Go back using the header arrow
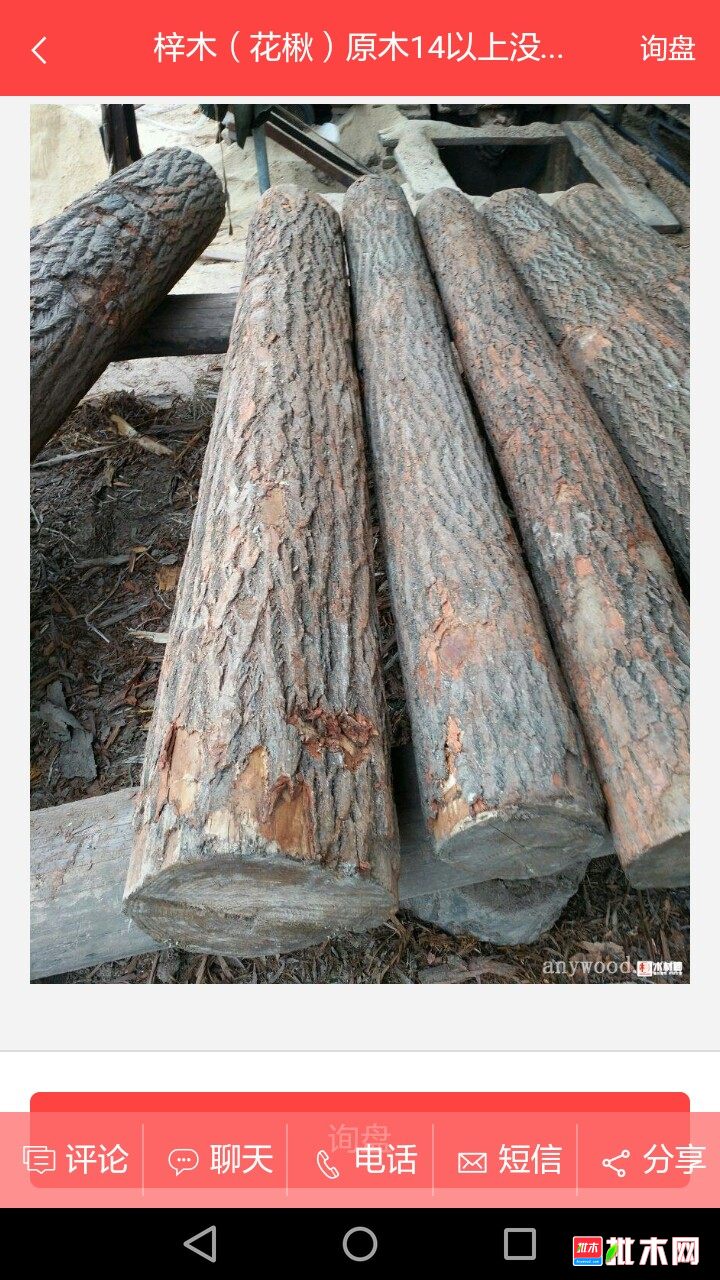 [39, 50]
